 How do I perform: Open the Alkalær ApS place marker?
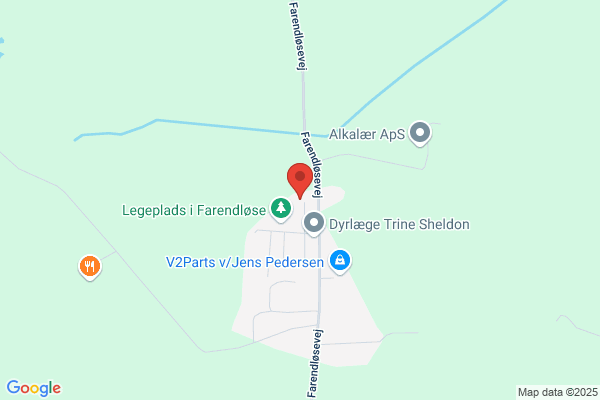tap(421, 132)
